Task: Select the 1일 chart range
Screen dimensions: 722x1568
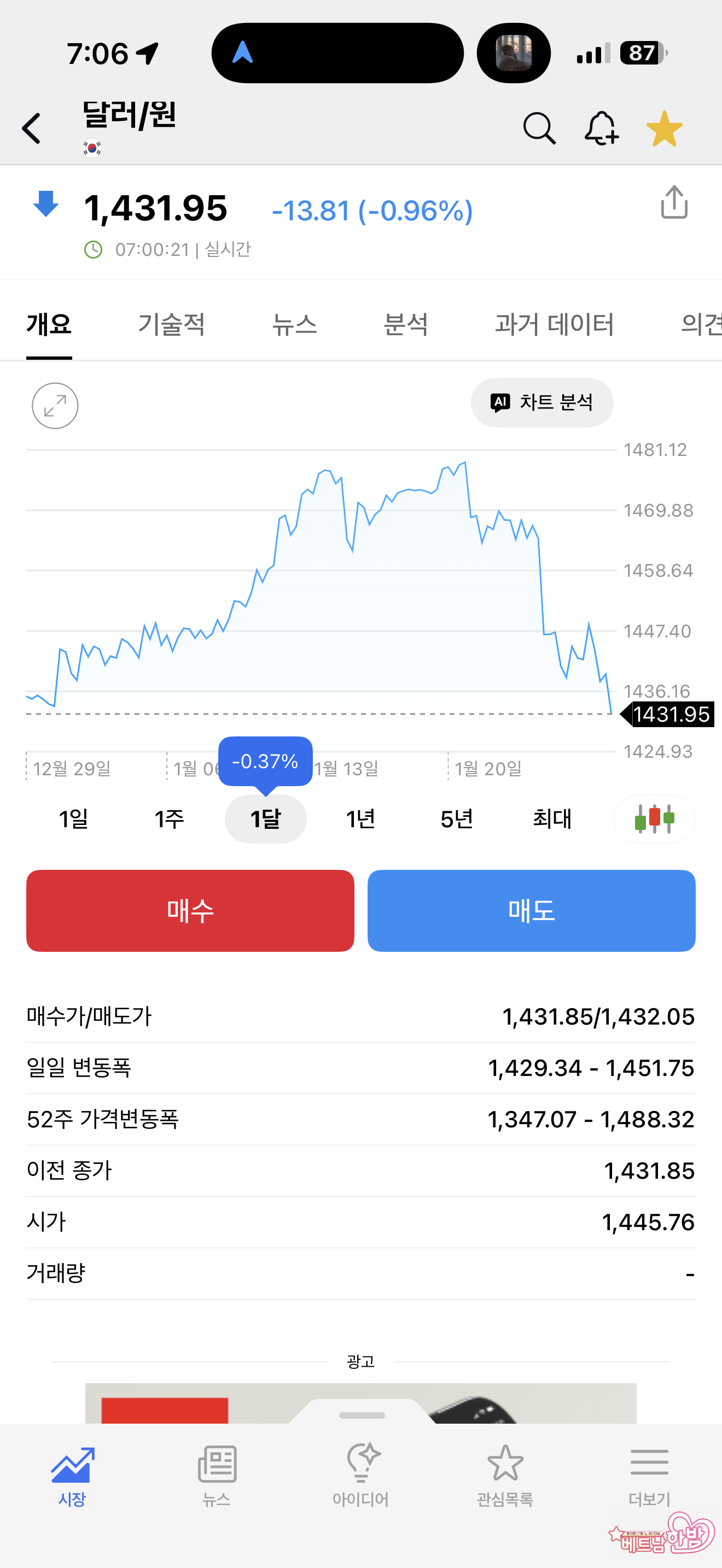Action: pyautogui.click(x=74, y=818)
